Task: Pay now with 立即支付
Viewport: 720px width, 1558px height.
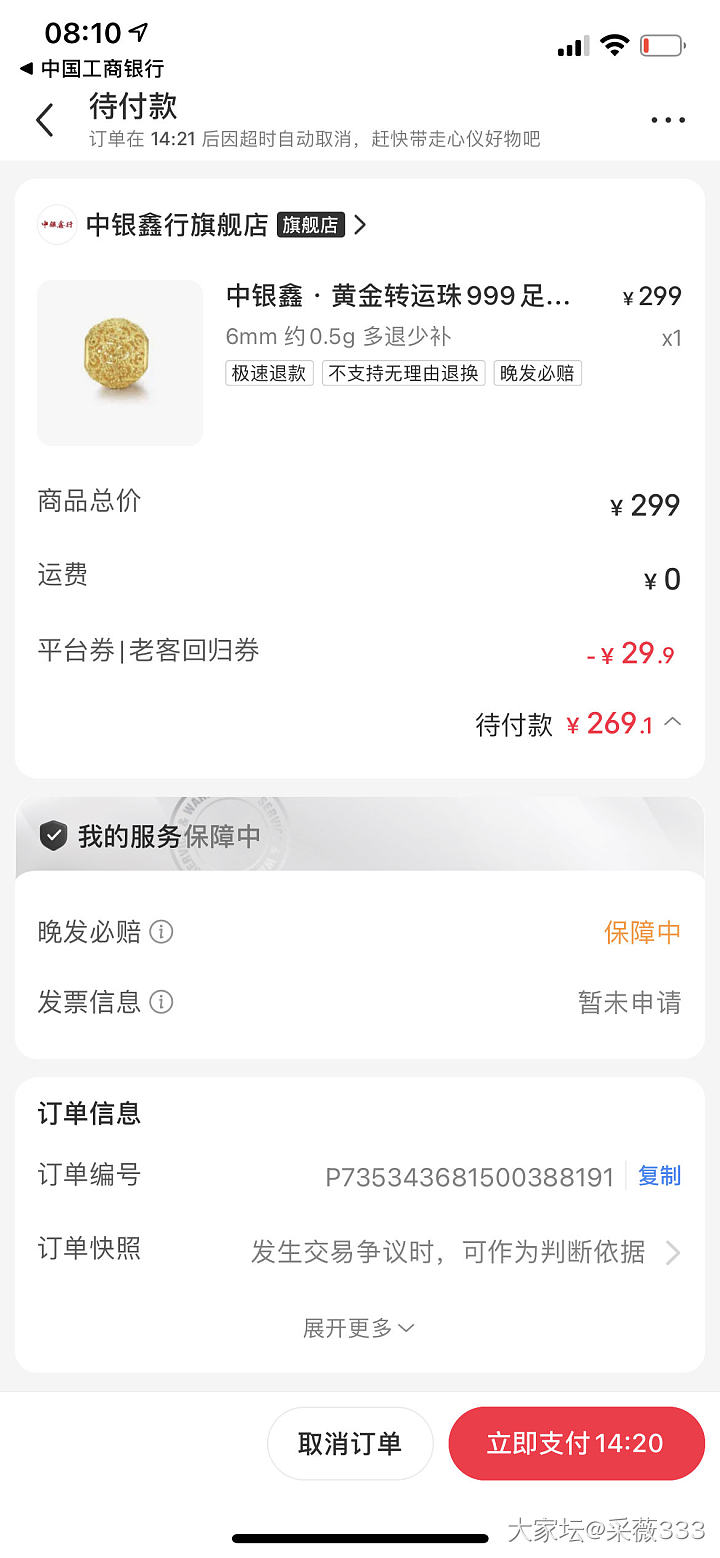Action: (x=576, y=1443)
